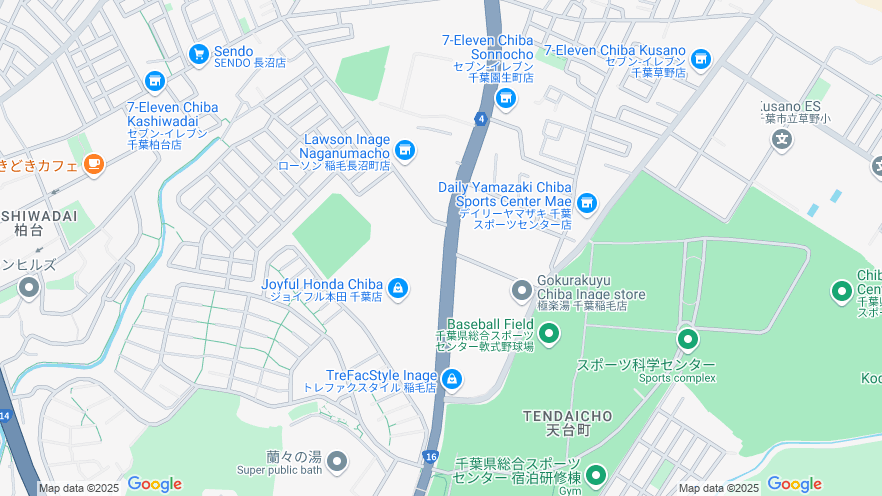Tap the Joyful Honda Chiba pin

[x=398, y=289]
